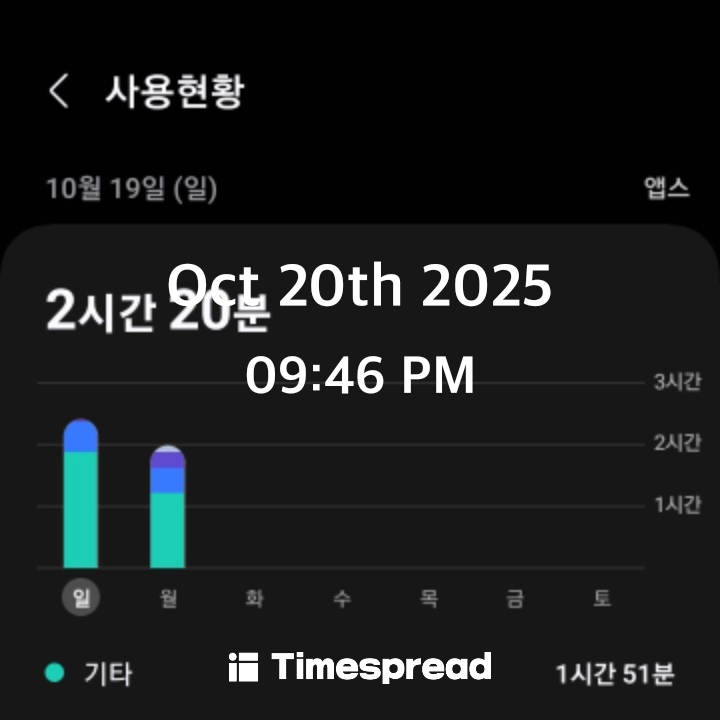Image resolution: width=720 pixels, height=720 pixels.
Task: Select 토 on the weekday axis
Action: click(x=602, y=598)
